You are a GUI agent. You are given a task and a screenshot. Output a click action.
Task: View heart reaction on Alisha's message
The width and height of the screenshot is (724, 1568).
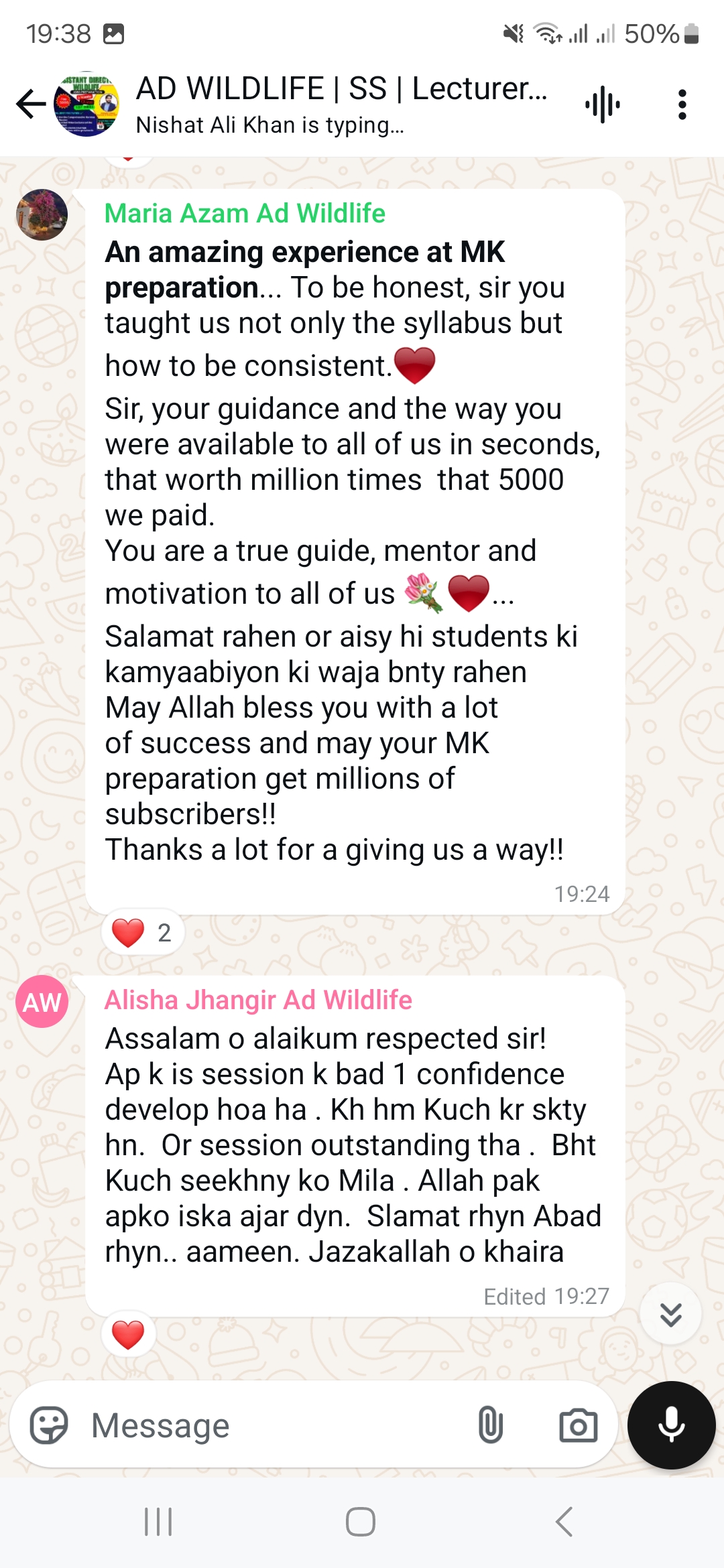pos(128,1335)
